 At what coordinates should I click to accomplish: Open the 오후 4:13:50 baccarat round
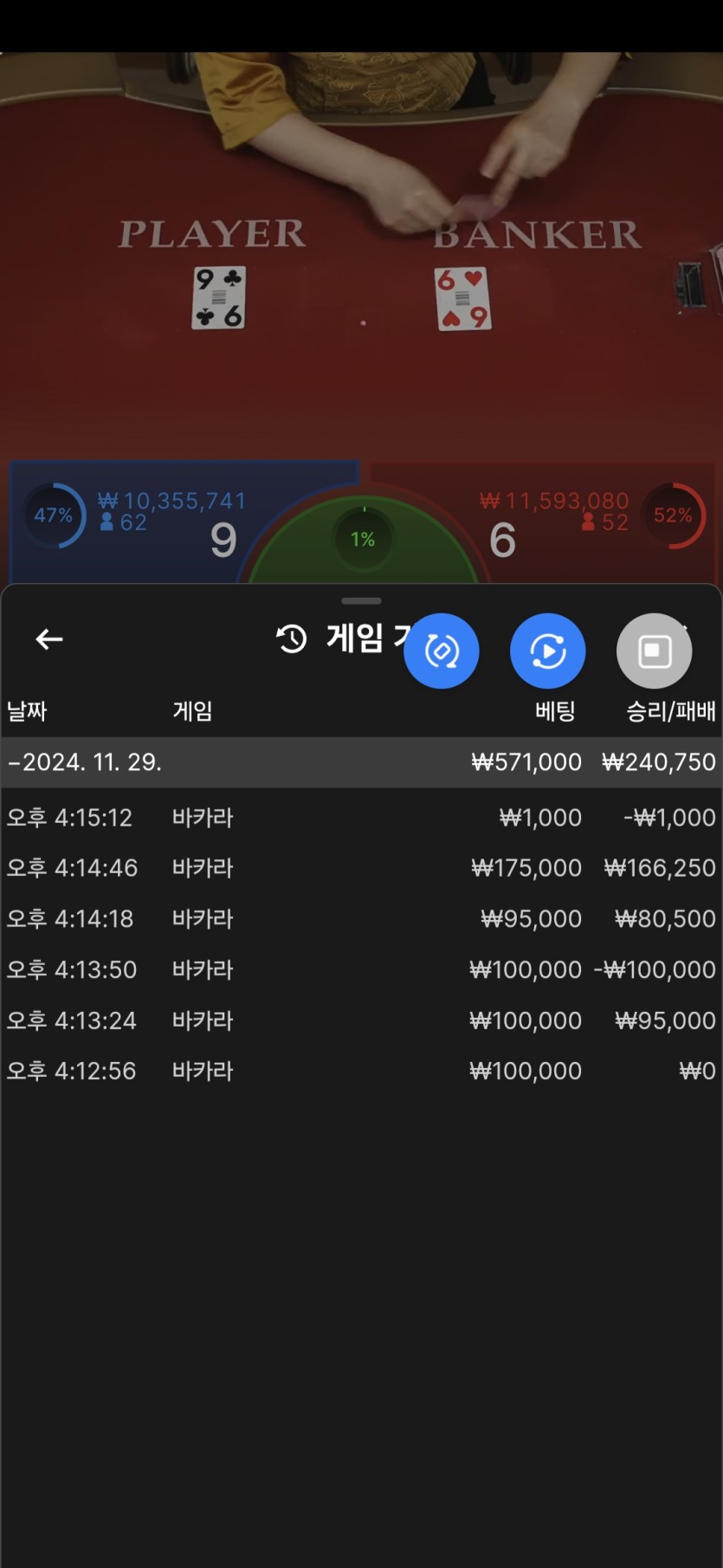[361, 969]
